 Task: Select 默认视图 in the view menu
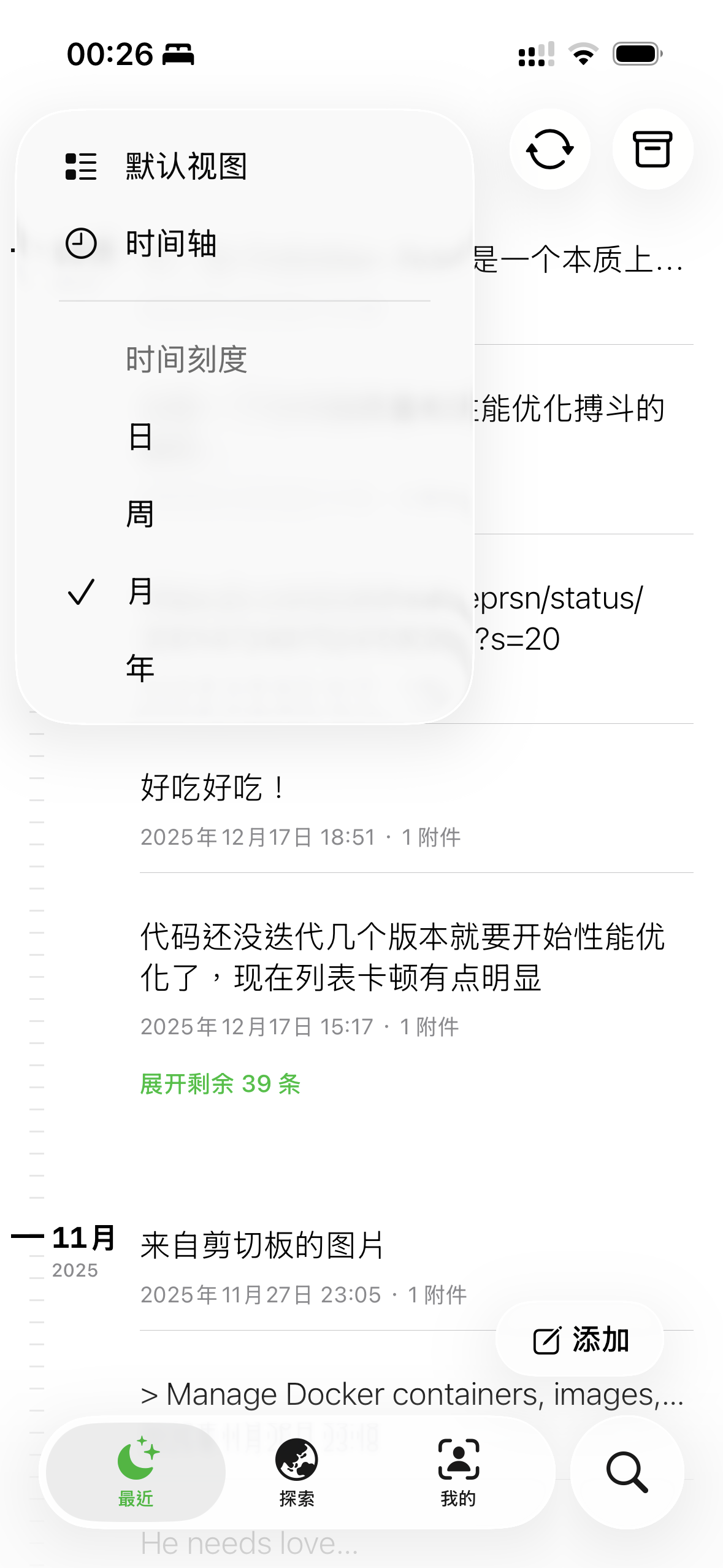click(186, 166)
